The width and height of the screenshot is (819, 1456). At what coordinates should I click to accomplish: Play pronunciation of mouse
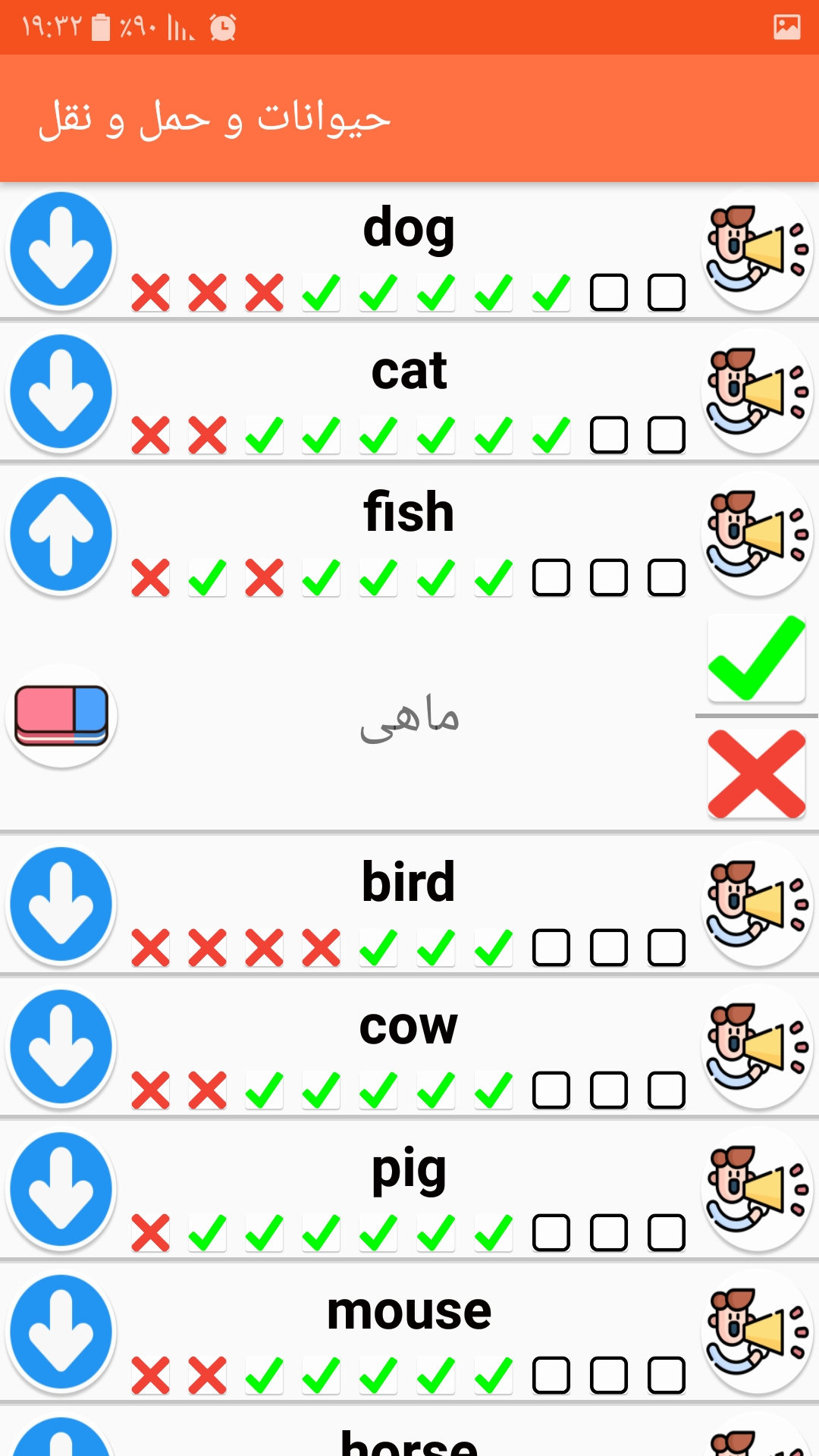pyautogui.click(x=756, y=1332)
